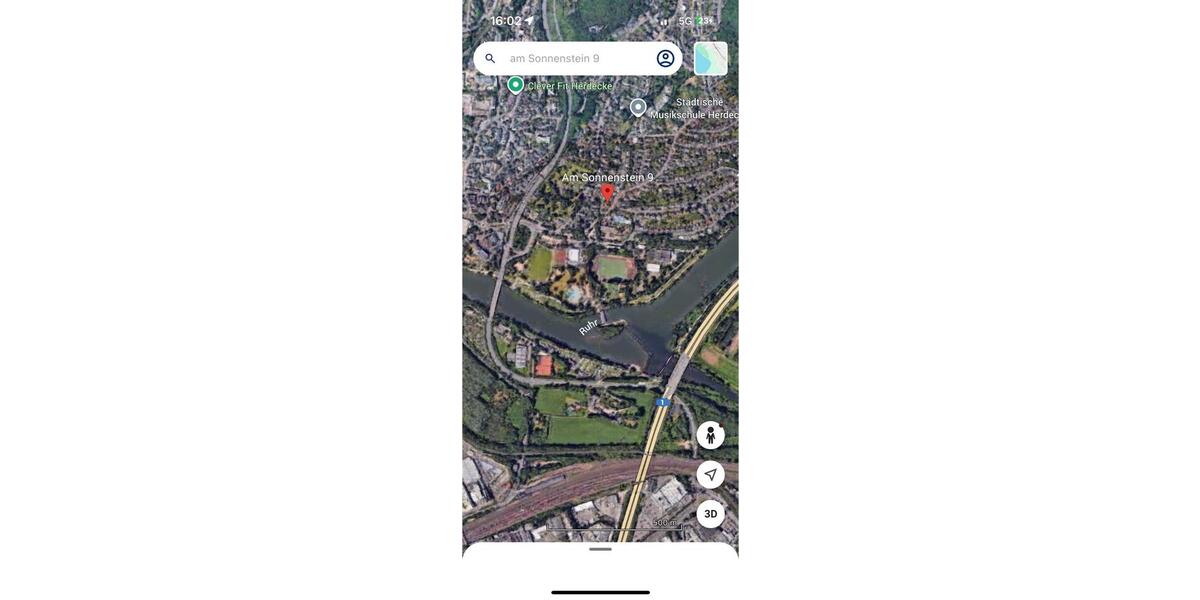Center map on my current location
The image size is (1200, 600).
[710, 475]
